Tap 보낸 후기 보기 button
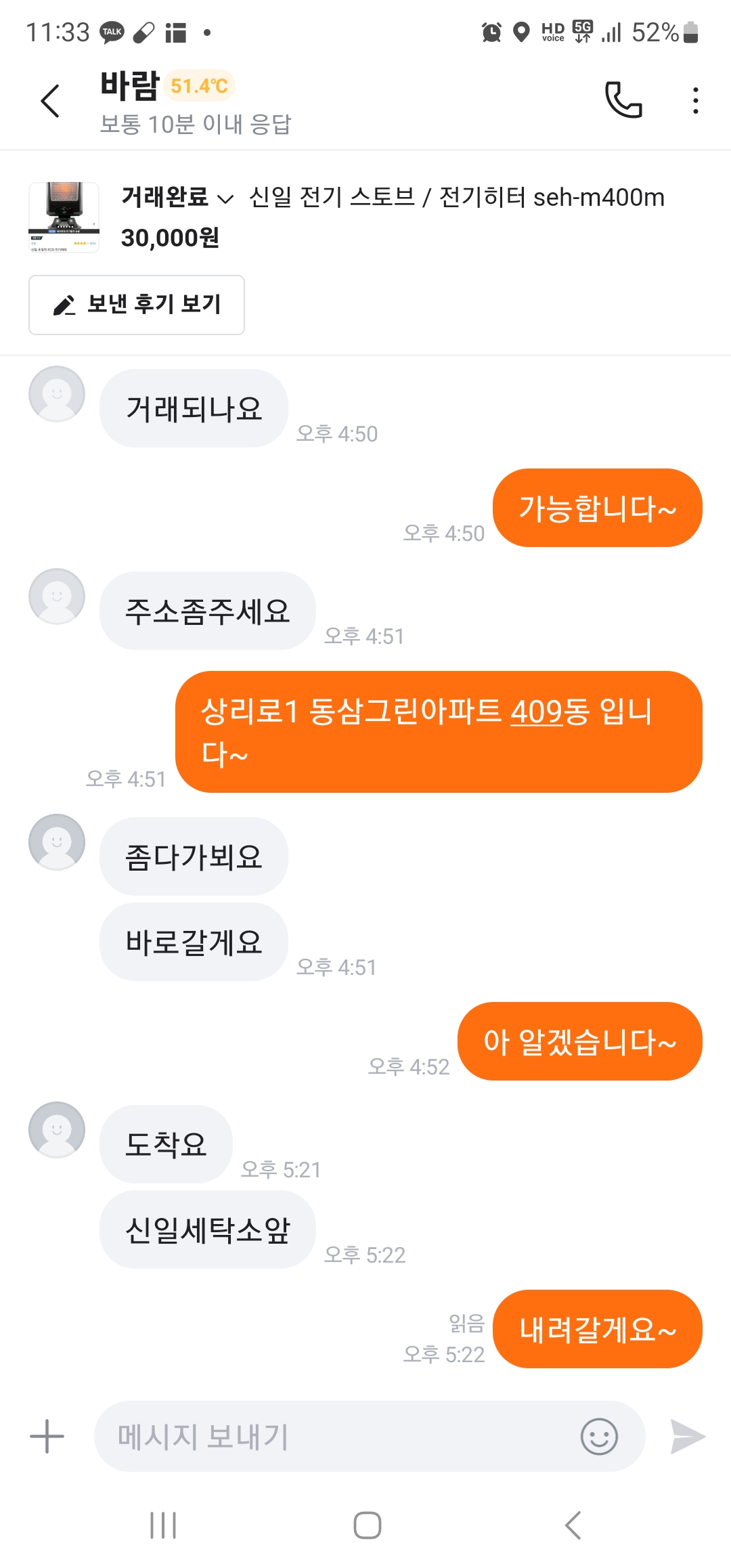 pos(137,305)
